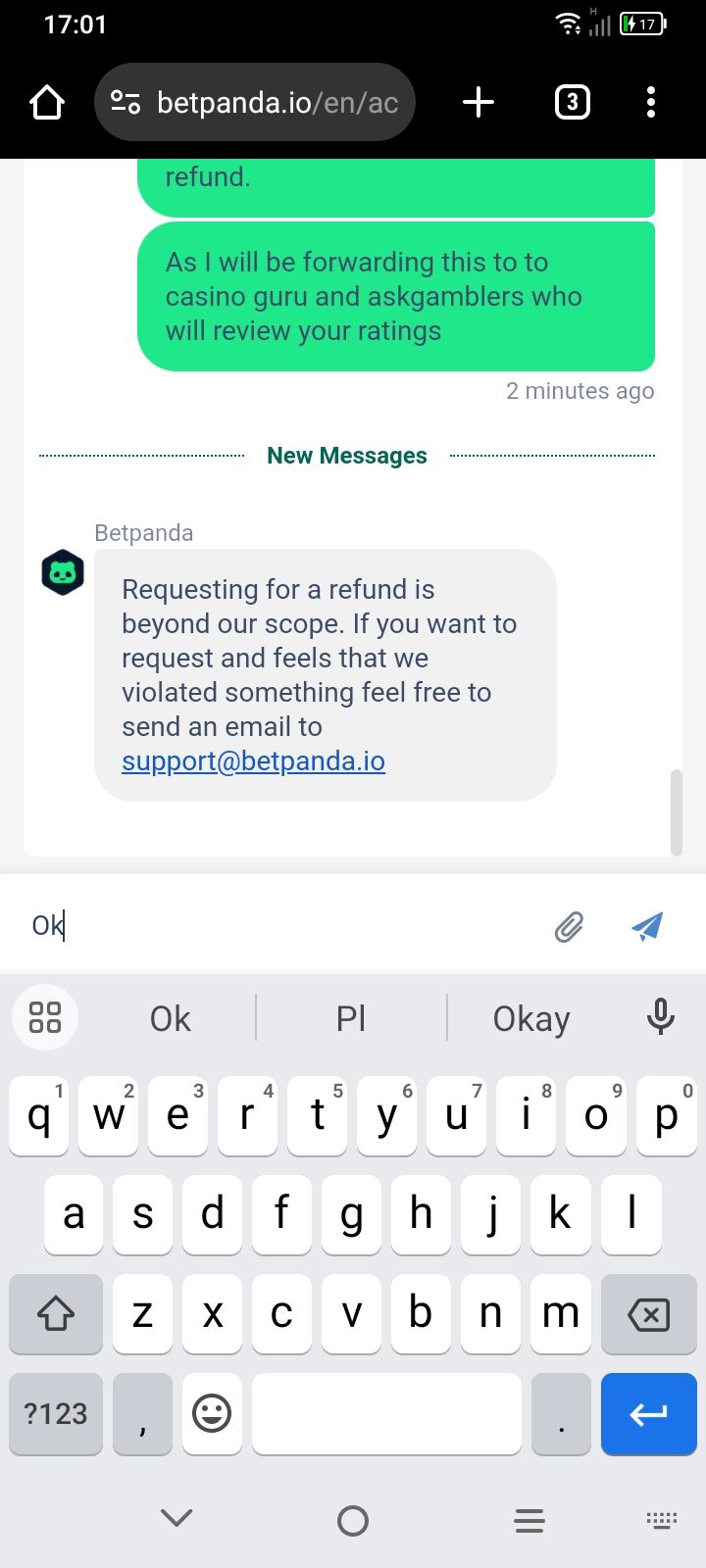
Task: Attach a file with the paperclip
Action: [569, 926]
